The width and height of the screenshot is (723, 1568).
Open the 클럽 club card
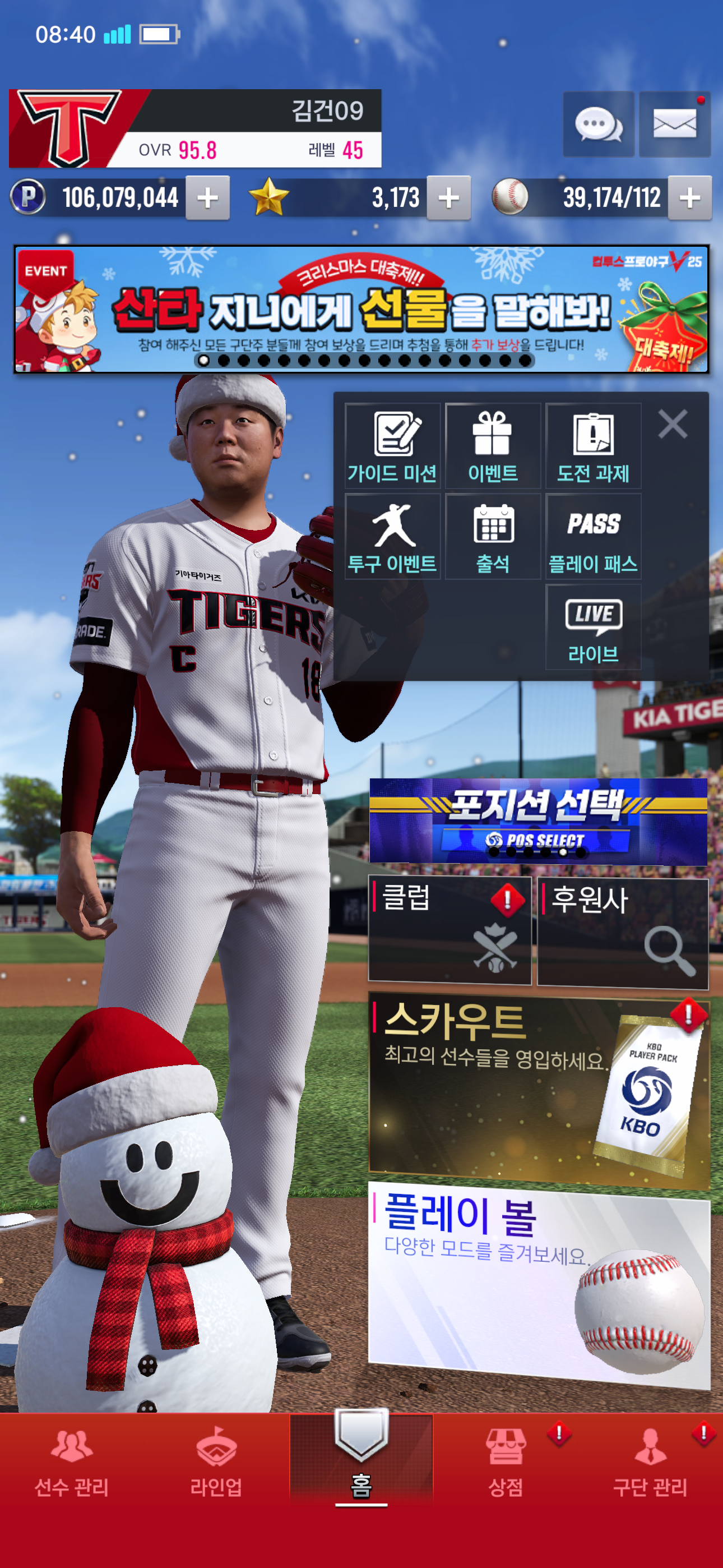click(449, 929)
